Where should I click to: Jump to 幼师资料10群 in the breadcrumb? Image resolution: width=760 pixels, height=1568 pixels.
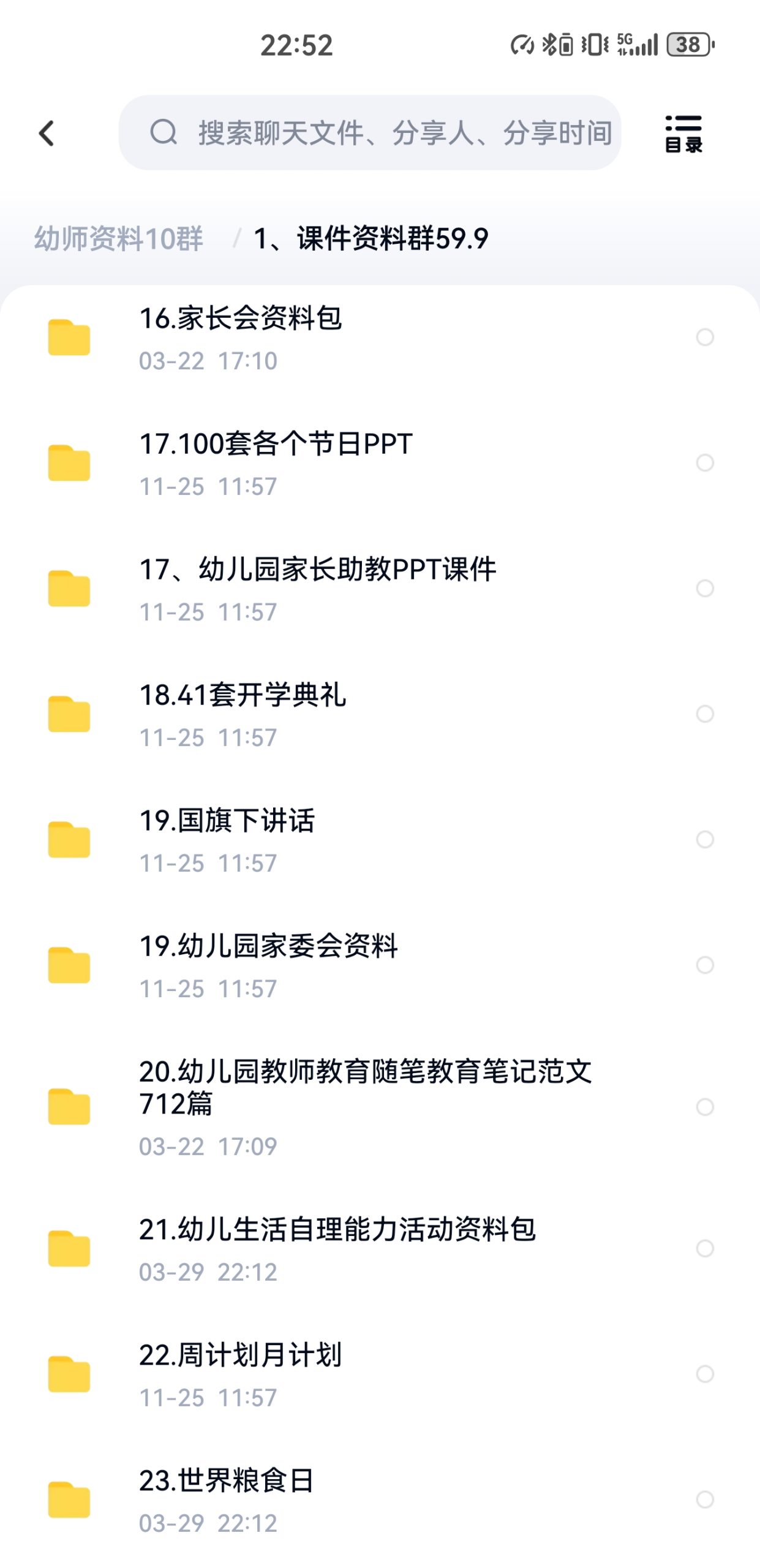(118, 238)
